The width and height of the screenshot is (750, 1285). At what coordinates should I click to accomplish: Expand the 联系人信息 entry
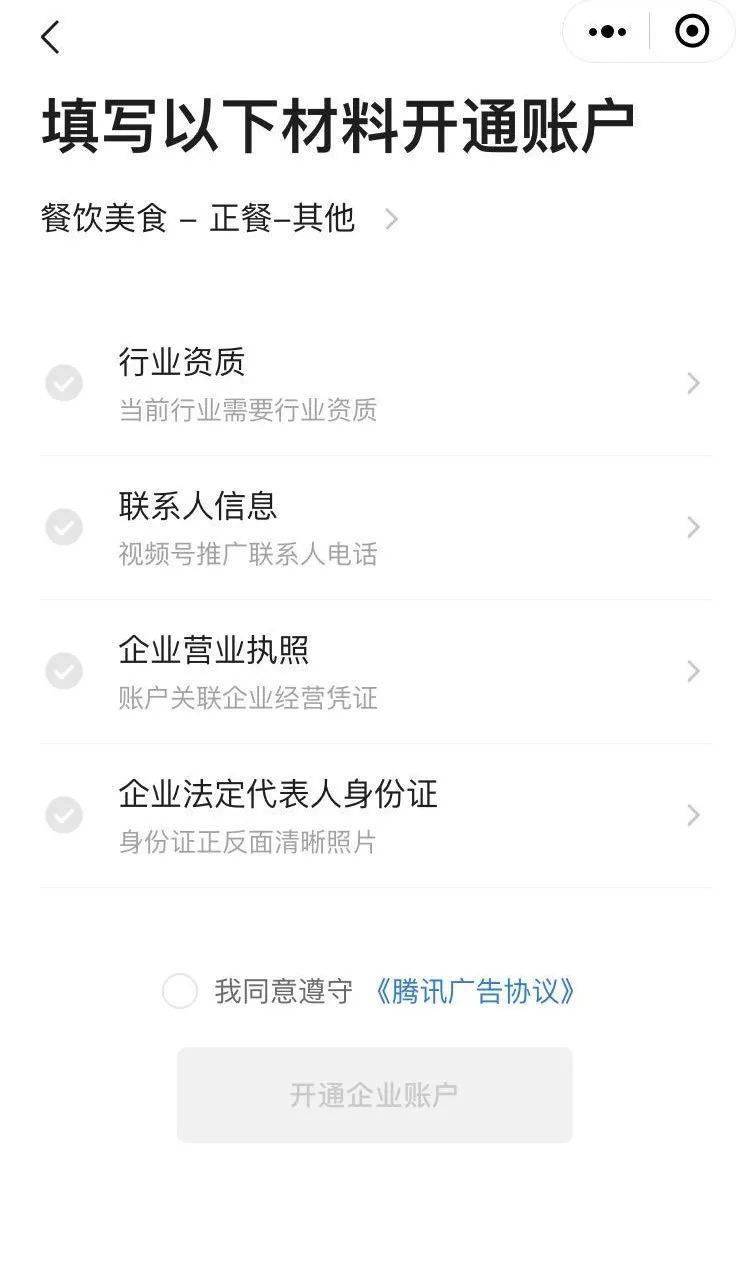pos(694,527)
